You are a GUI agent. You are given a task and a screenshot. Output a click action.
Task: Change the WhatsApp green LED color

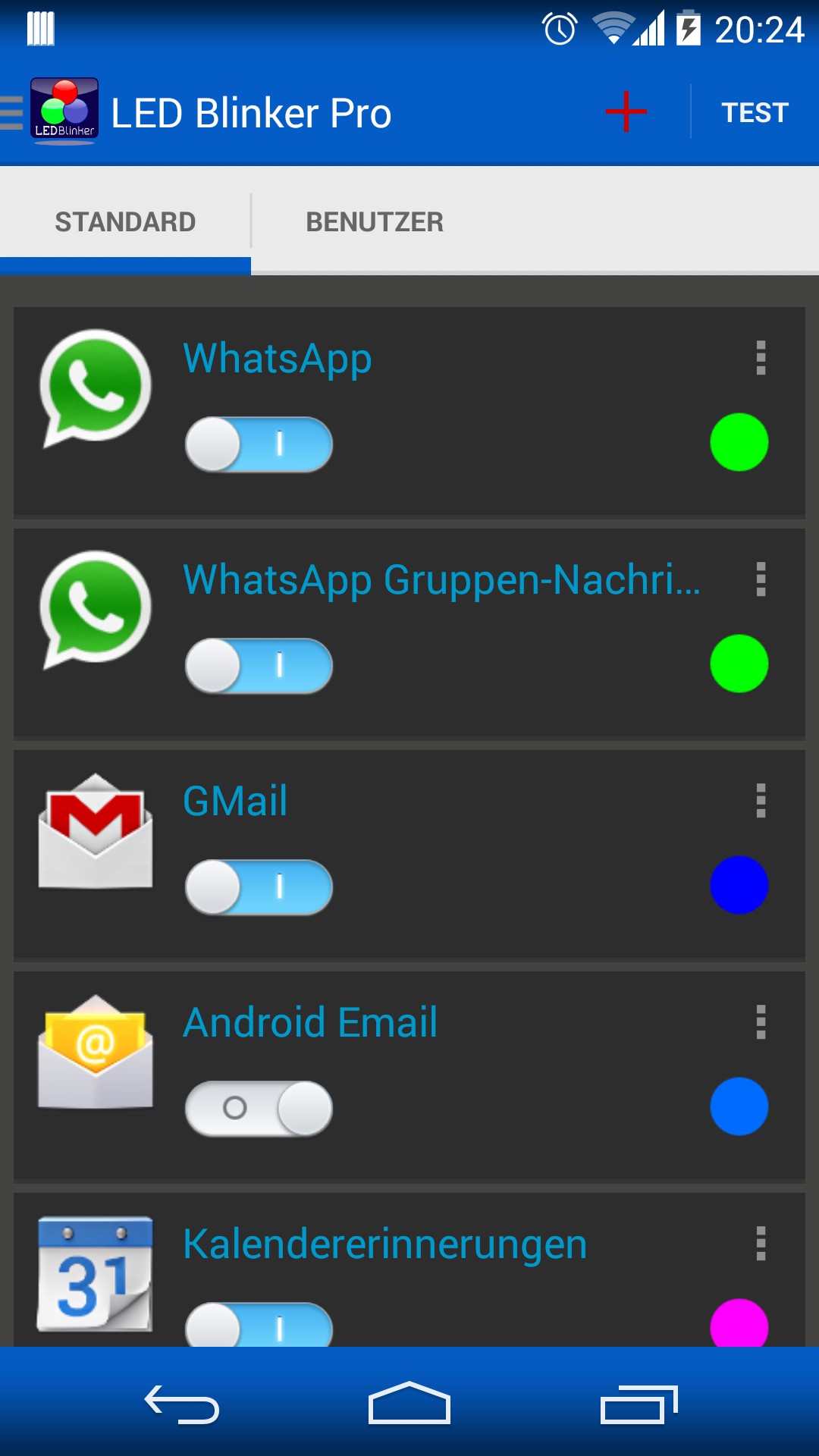(739, 442)
